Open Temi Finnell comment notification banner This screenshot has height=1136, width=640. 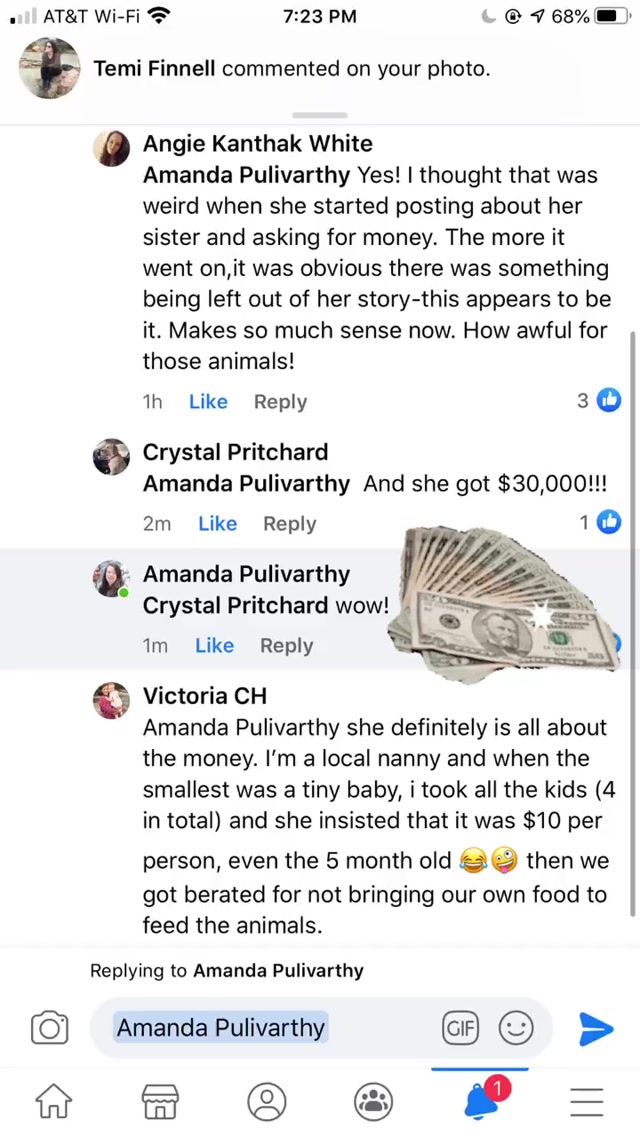click(x=290, y=68)
